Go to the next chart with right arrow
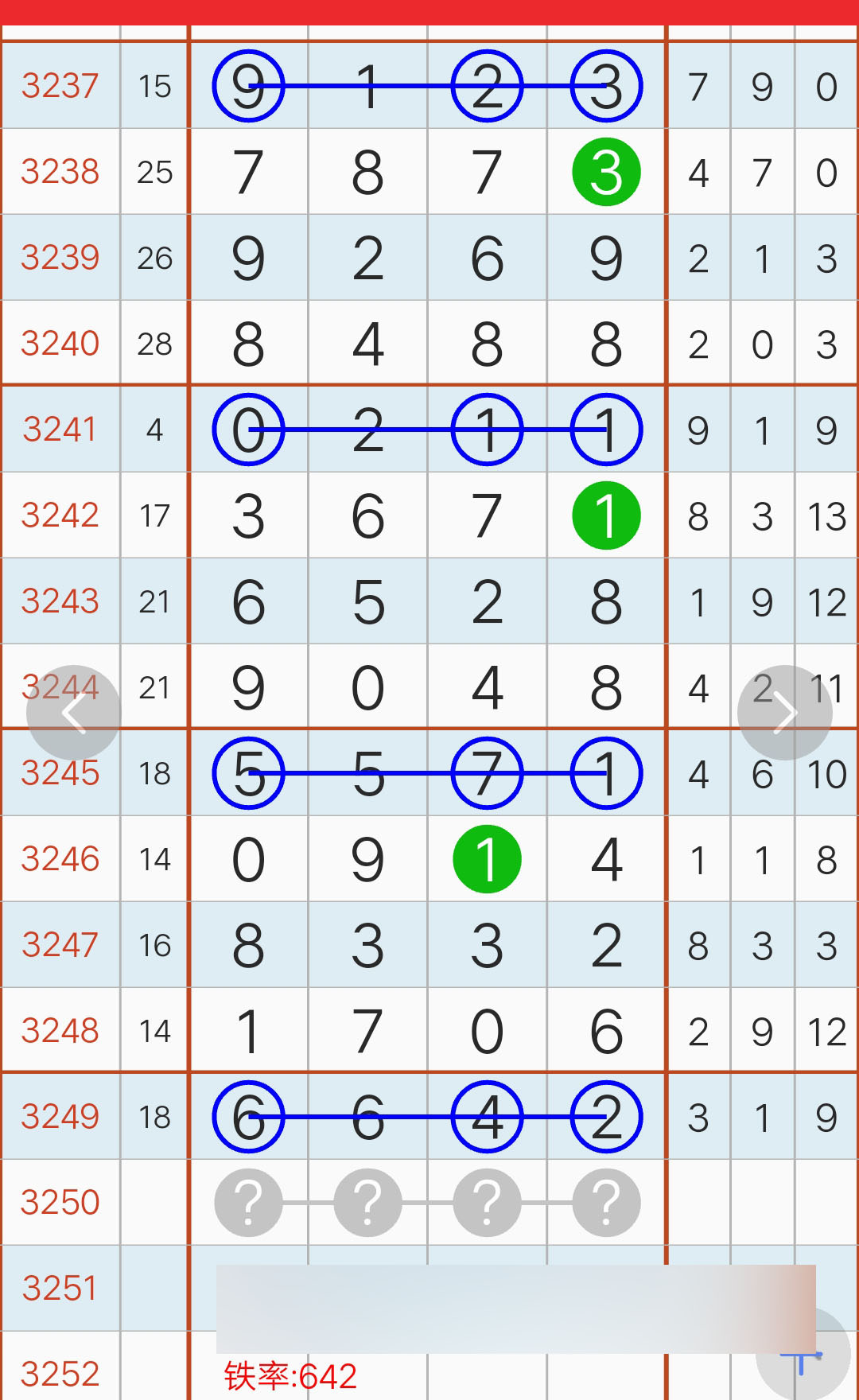This screenshot has height=1400, width=859. (x=784, y=713)
